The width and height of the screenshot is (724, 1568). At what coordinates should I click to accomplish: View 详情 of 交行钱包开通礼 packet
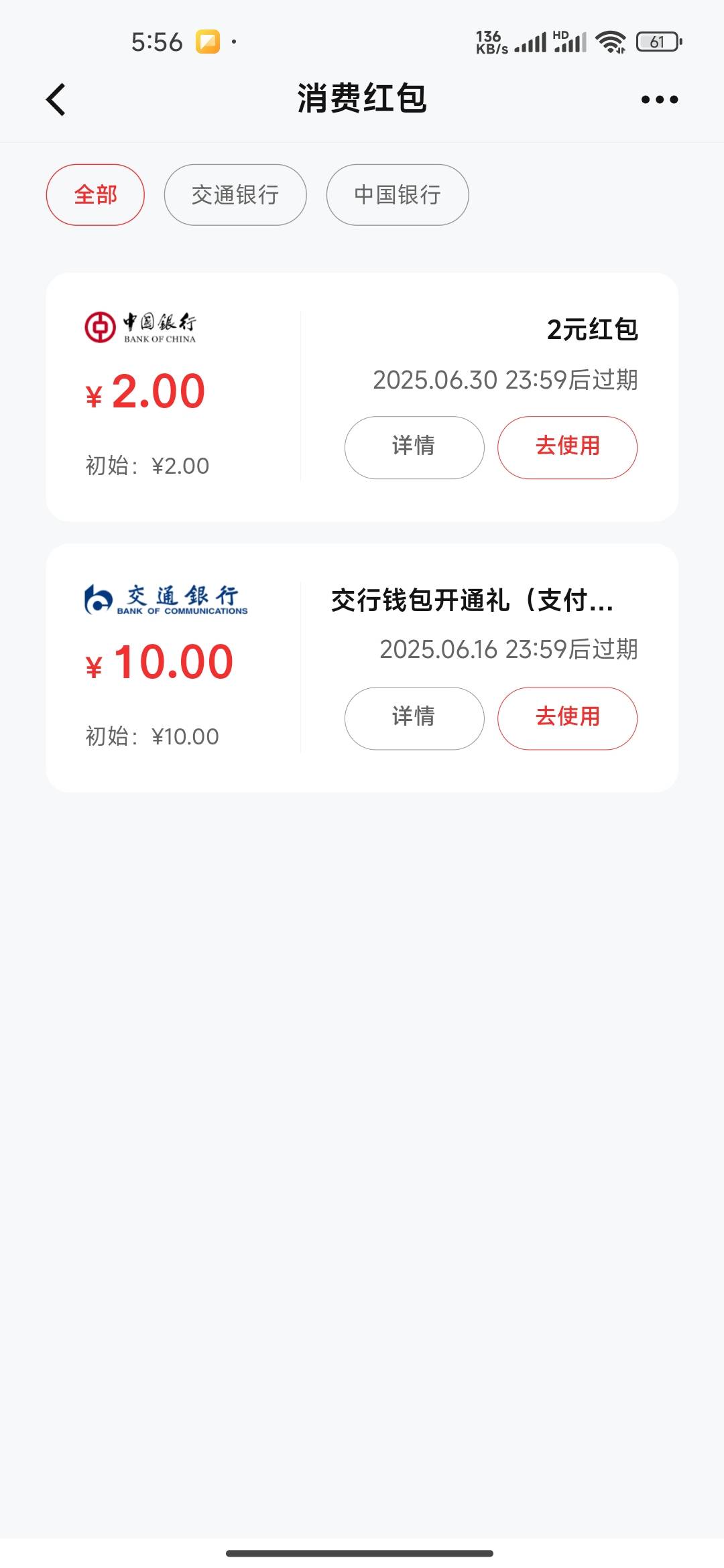tap(414, 718)
